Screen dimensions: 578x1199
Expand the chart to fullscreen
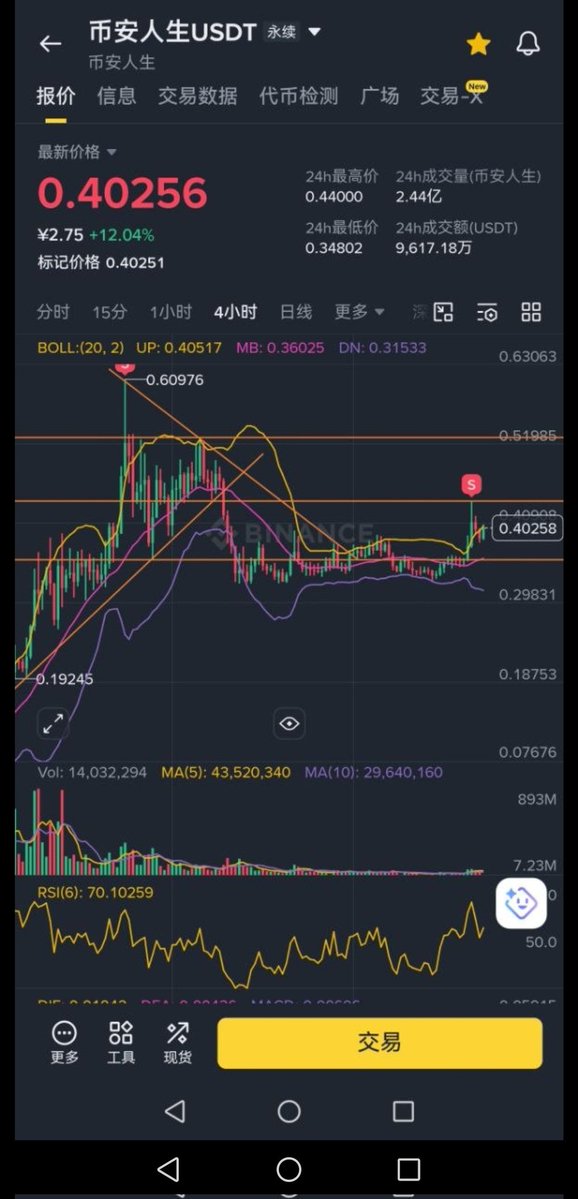53,723
